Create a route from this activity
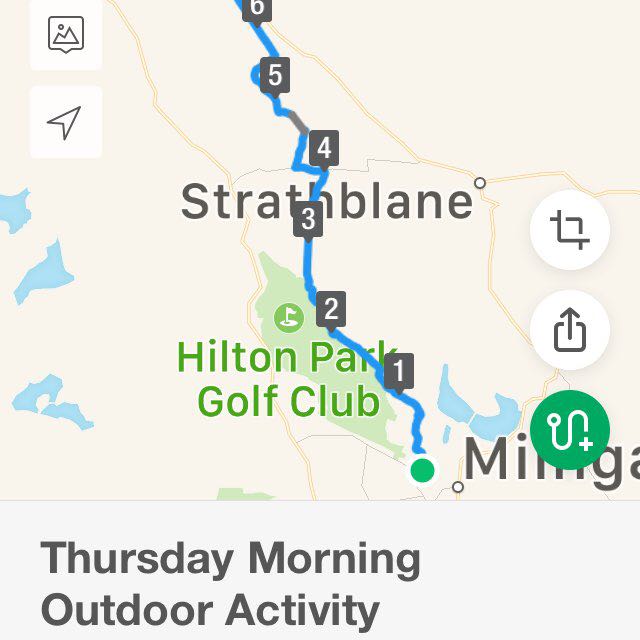 point(569,430)
